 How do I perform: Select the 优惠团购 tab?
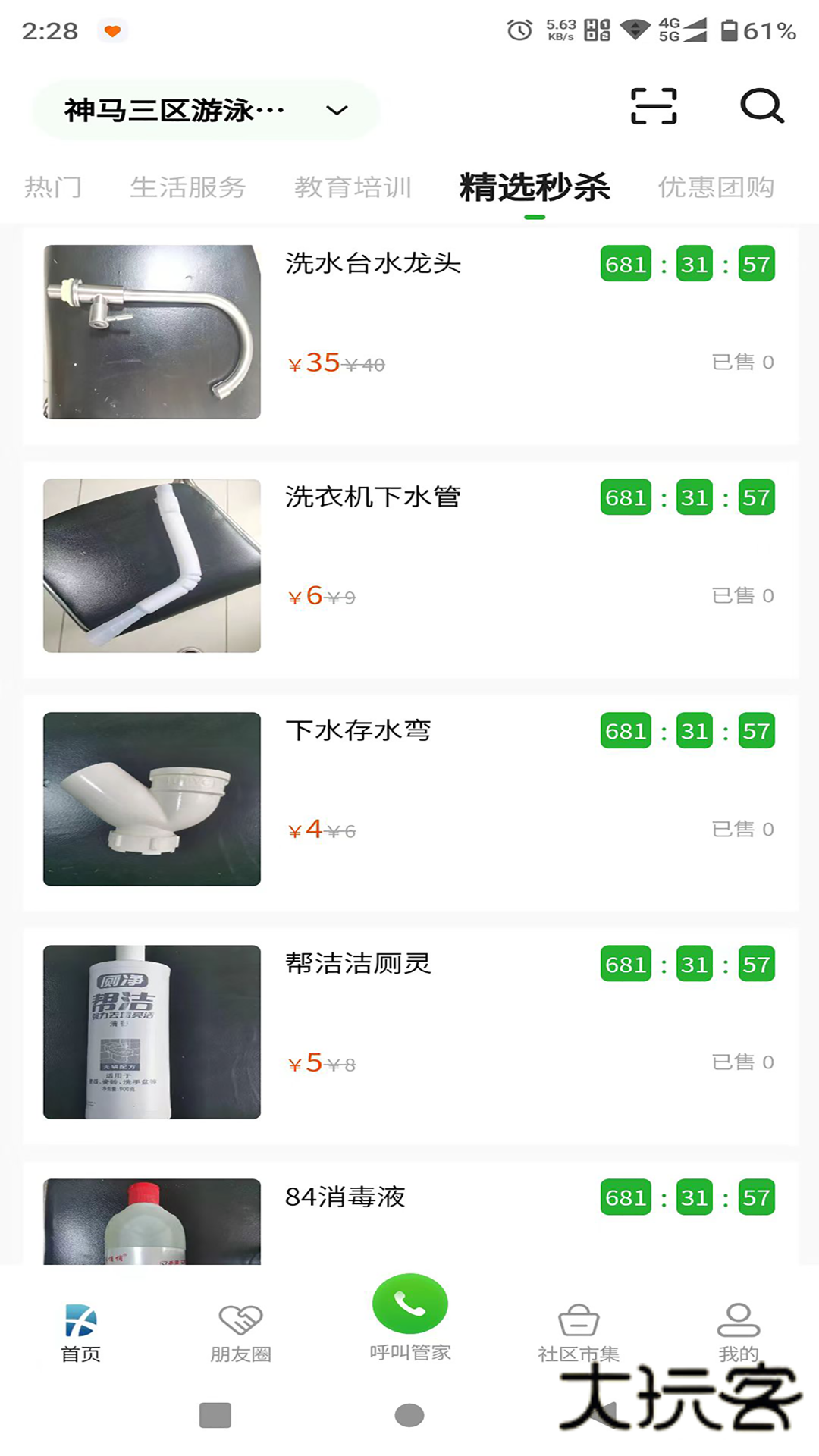717,187
